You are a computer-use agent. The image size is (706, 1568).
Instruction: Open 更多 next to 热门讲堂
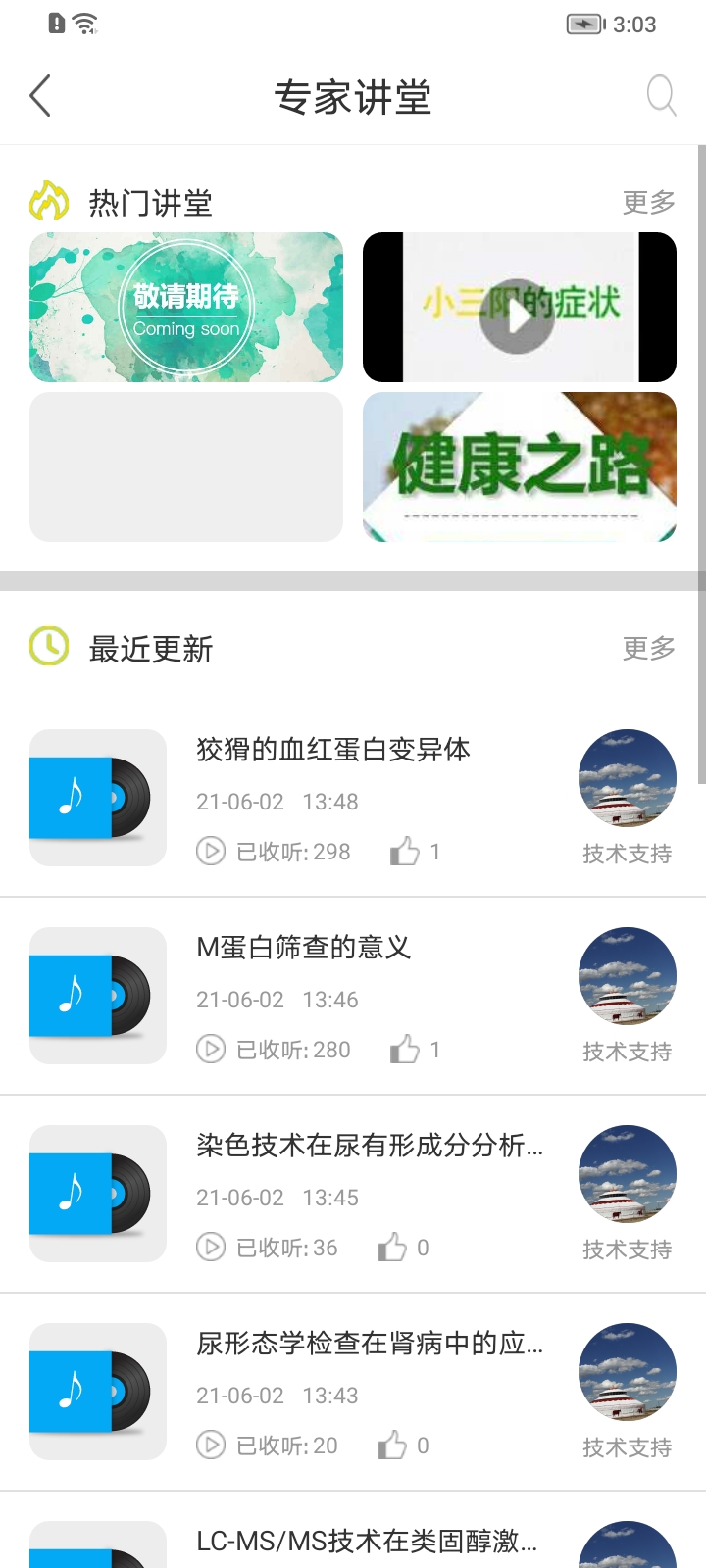click(647, 201)
